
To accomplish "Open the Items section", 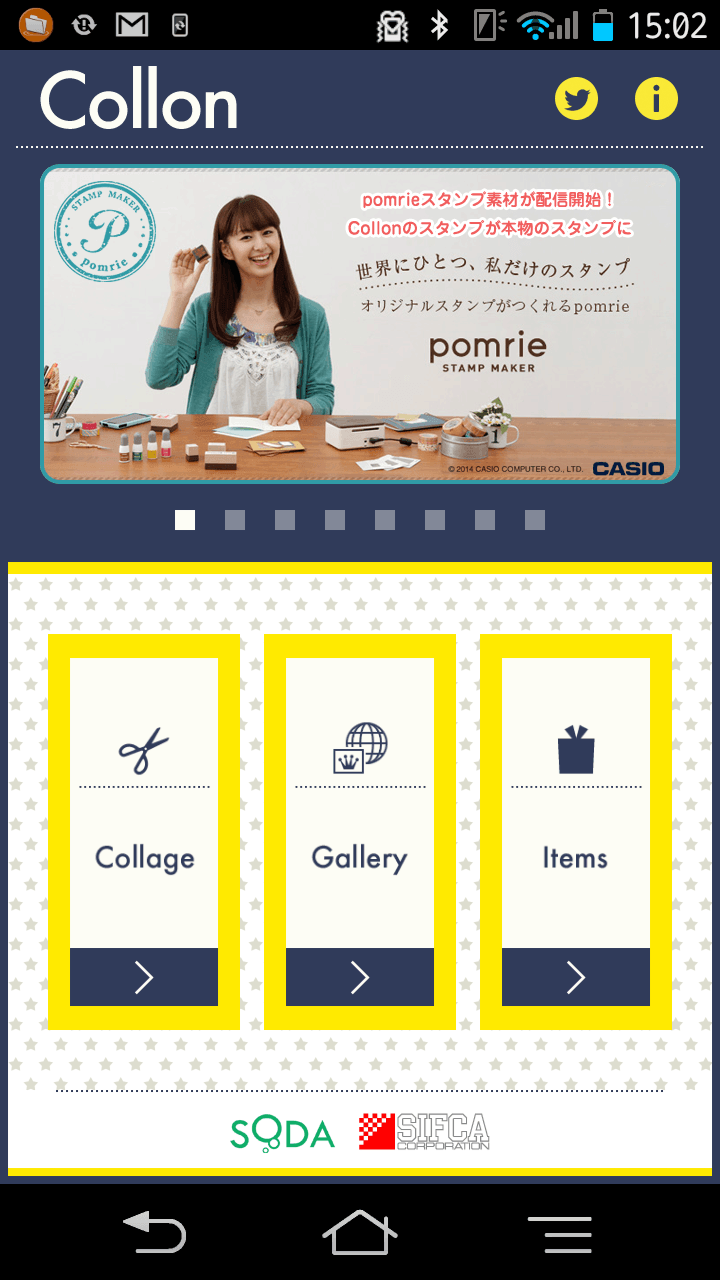I will pyautogui.click(x=576, y=832).
